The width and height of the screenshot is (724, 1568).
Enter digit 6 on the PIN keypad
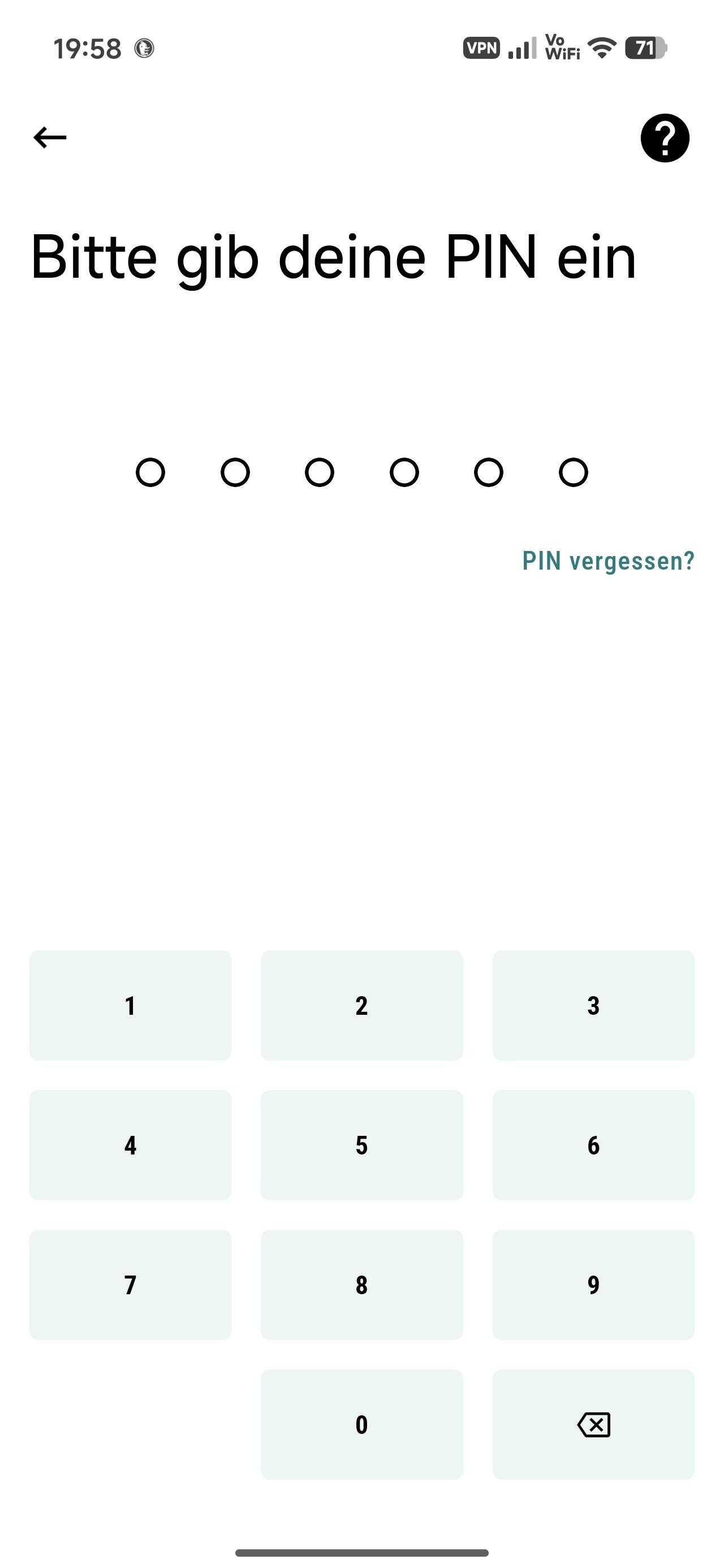[593, 1145]
